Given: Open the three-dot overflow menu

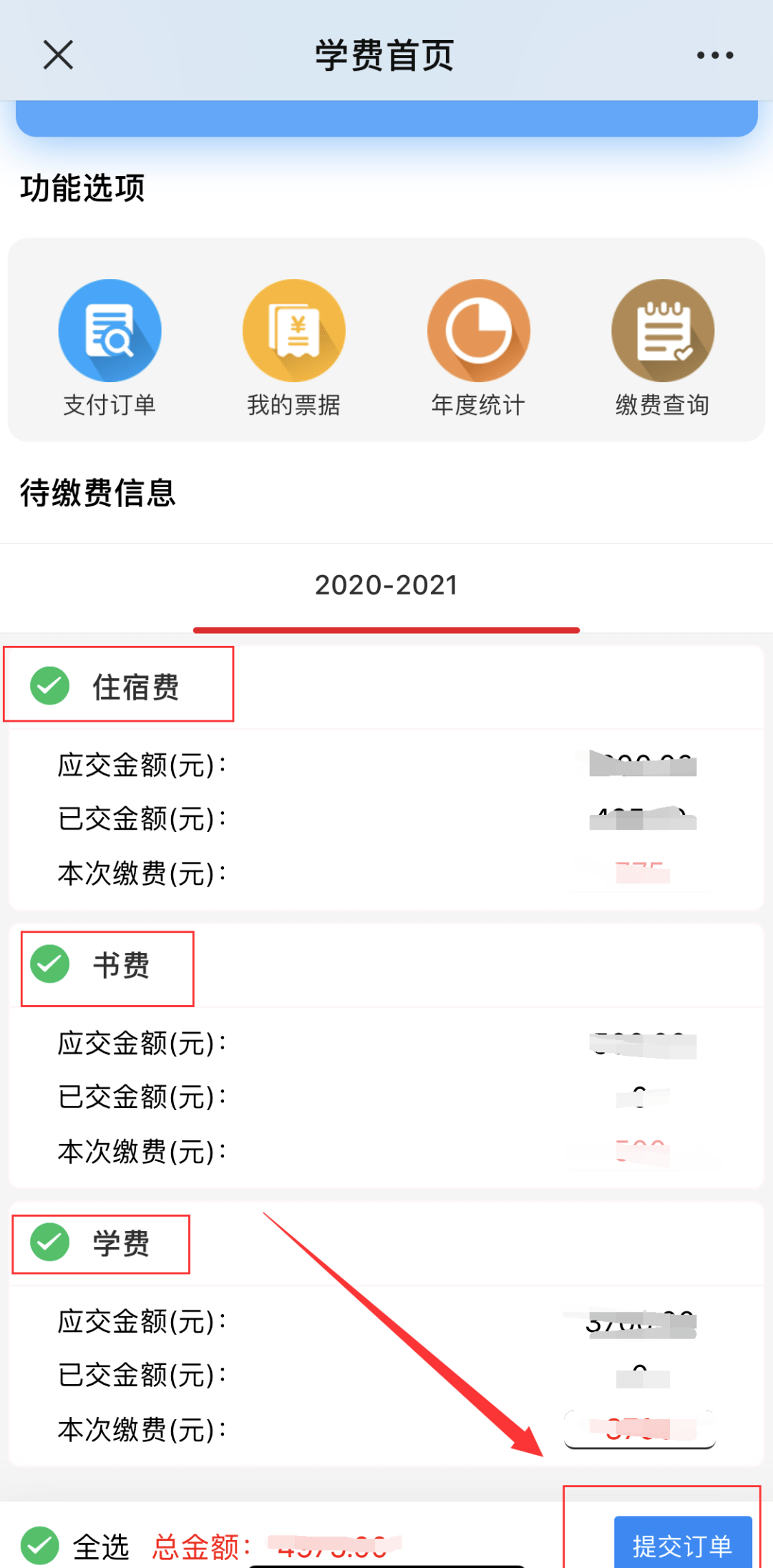Looking at the screenshot, I should tap(714, 55).
